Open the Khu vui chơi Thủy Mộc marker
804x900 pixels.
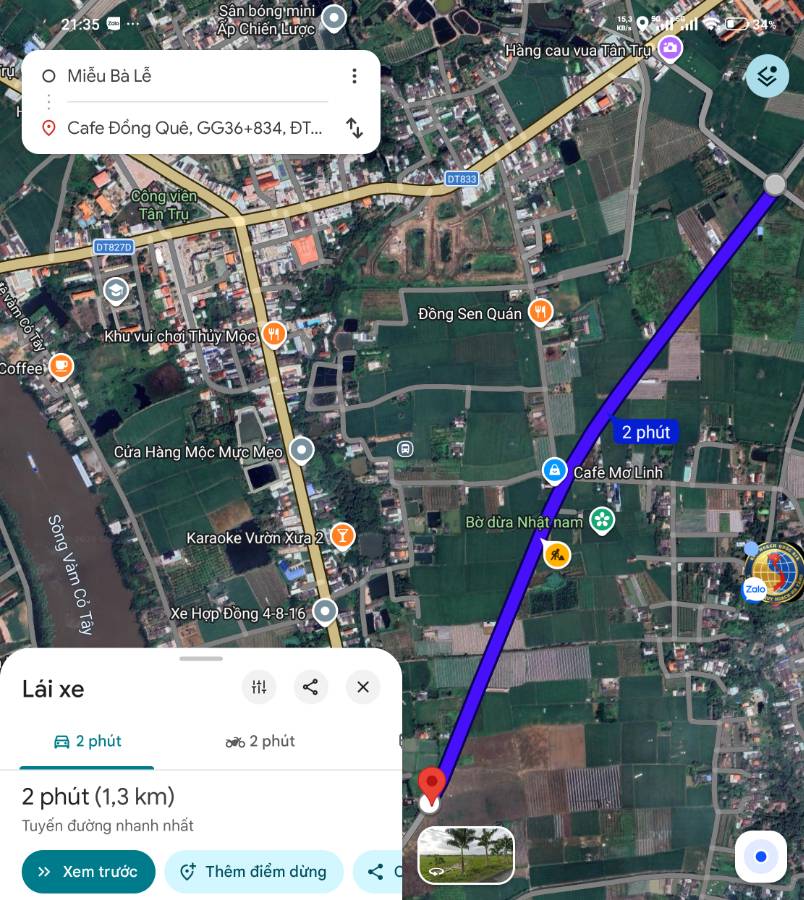(273, 334)
